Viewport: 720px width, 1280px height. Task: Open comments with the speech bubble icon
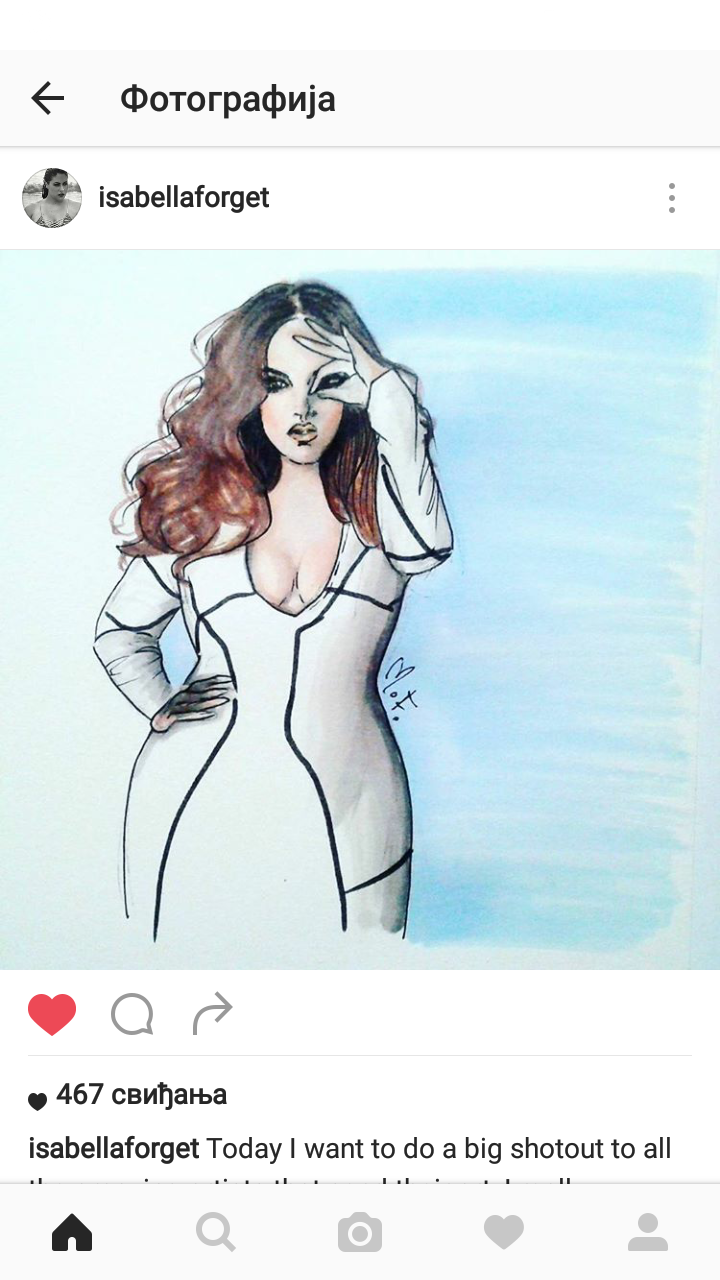click(132, 1014)
